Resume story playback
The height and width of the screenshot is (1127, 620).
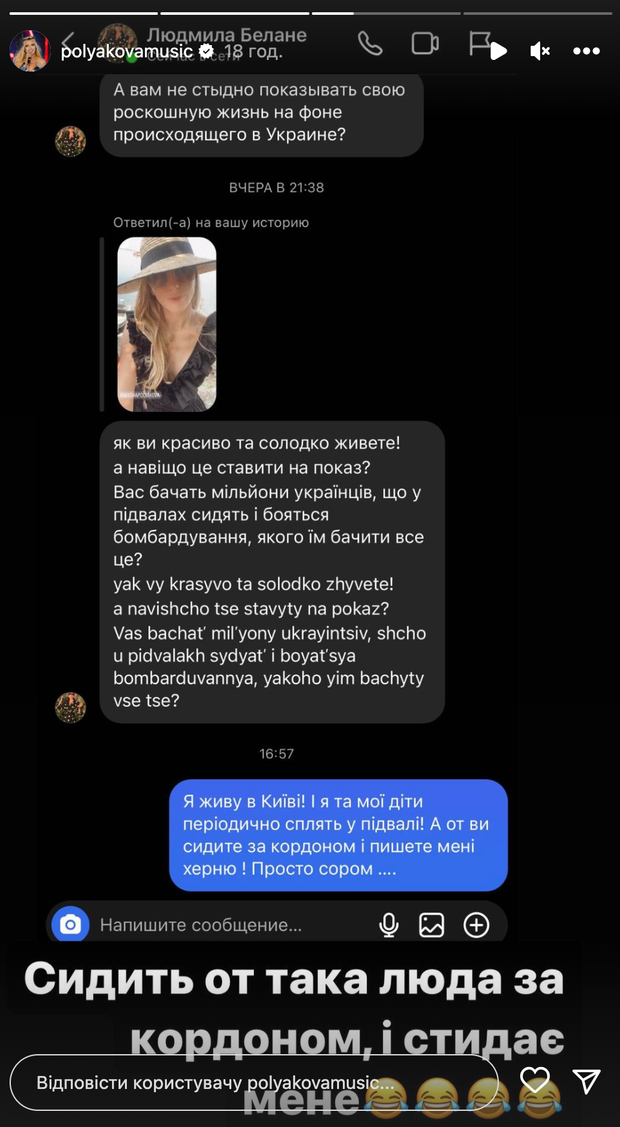click(498, 51)
